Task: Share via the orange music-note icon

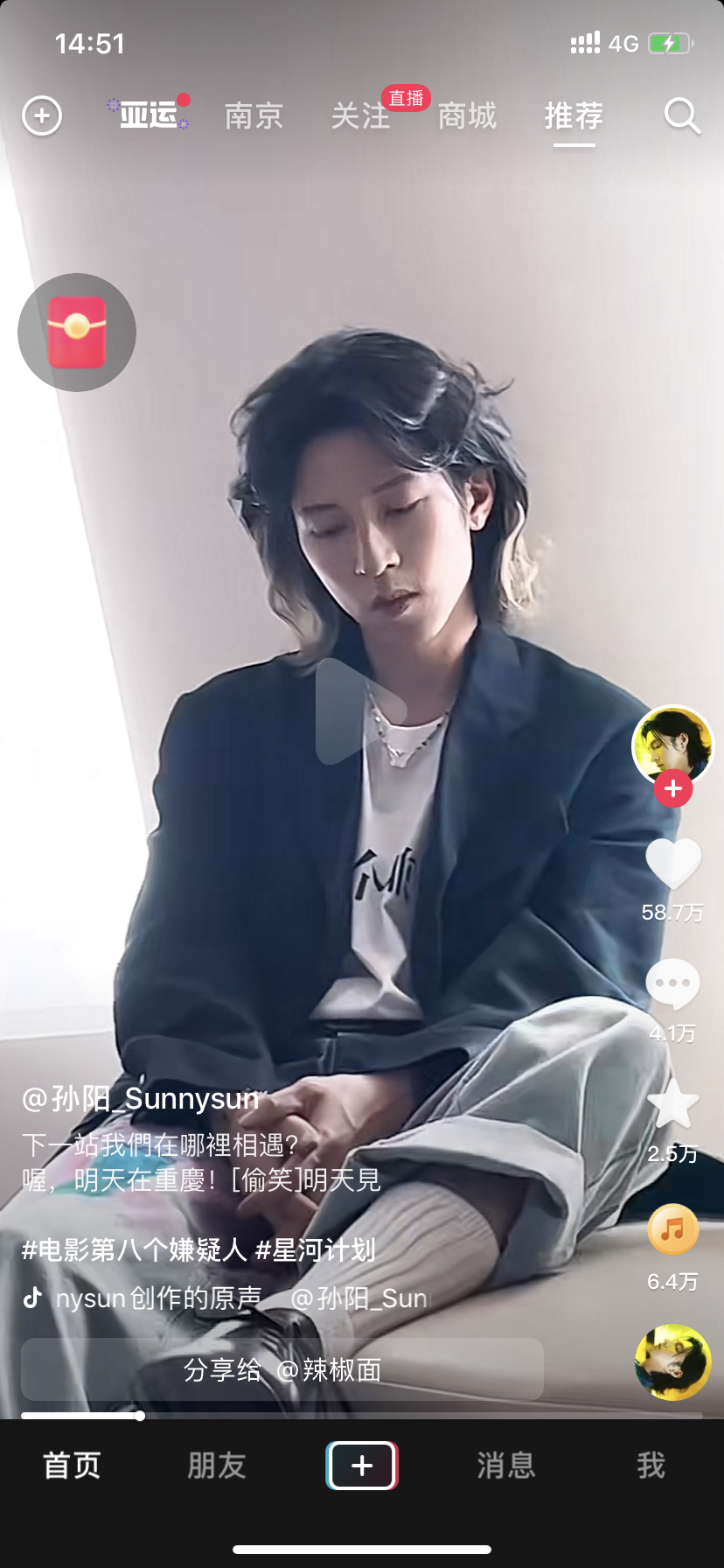Action: pyautogui.click(x=672, y=1229)
